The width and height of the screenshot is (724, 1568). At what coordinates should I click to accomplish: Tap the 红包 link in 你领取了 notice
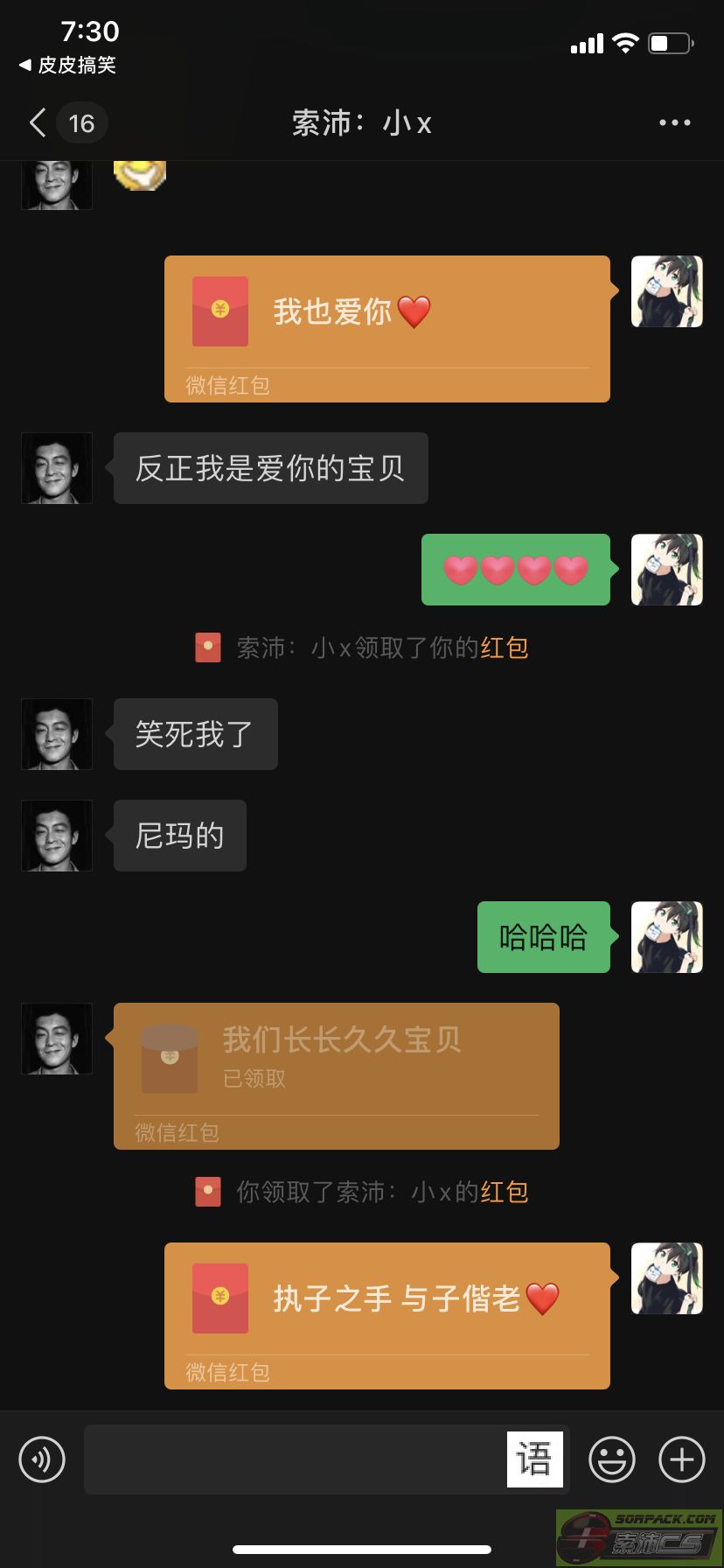point(505,1192)
